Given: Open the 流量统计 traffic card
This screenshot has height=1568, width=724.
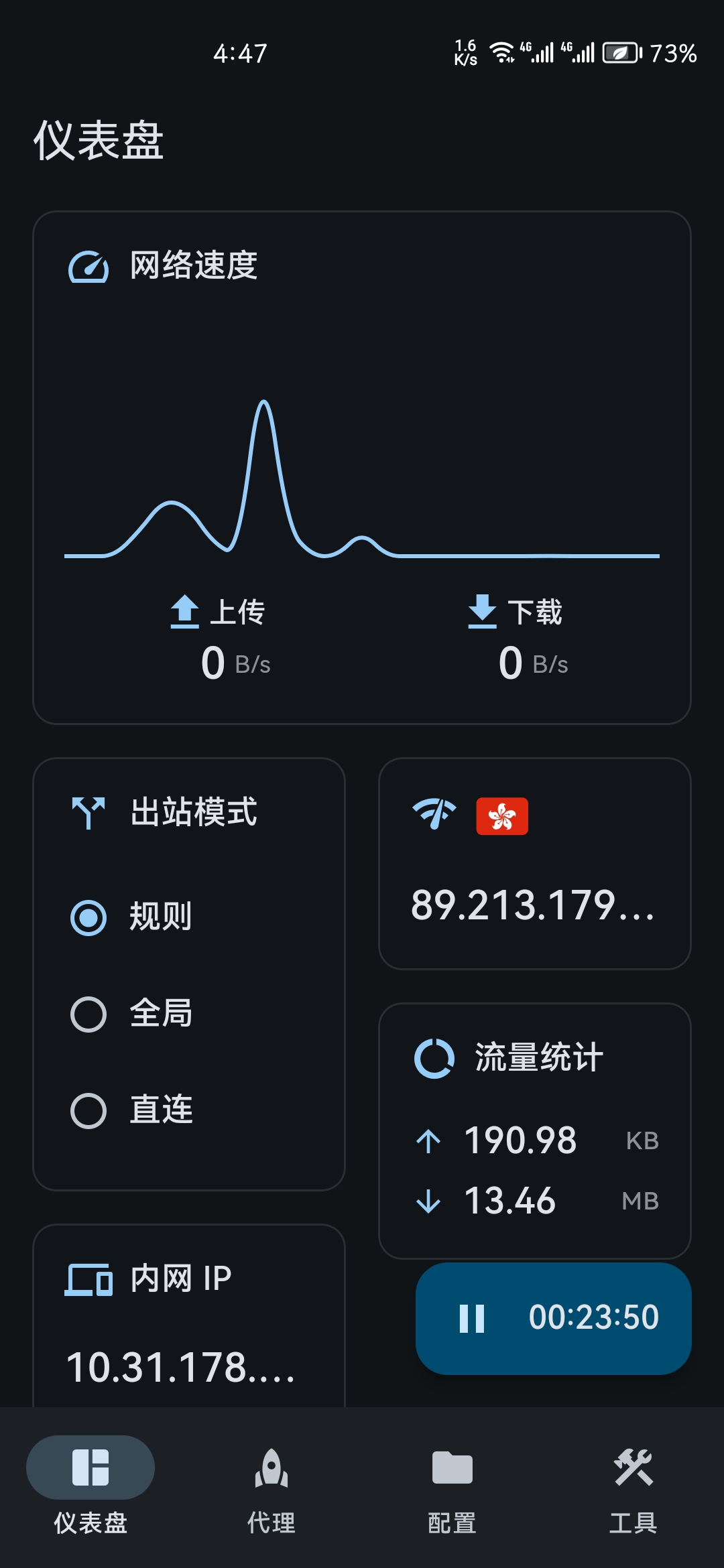Looking at the screenshot, I should coord(535,1131).
